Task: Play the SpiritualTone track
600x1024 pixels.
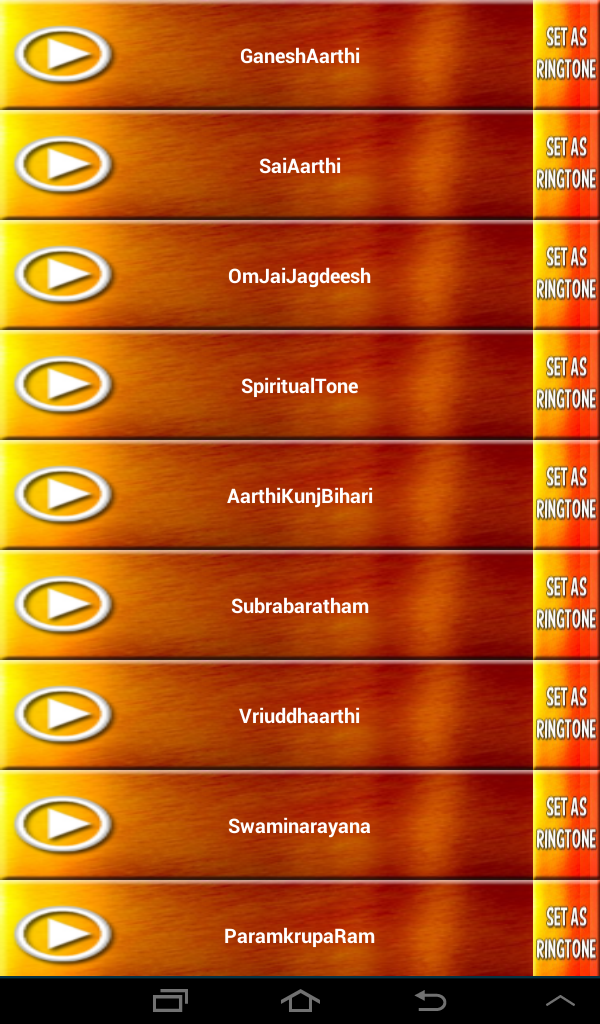Action: pos(64,385)
